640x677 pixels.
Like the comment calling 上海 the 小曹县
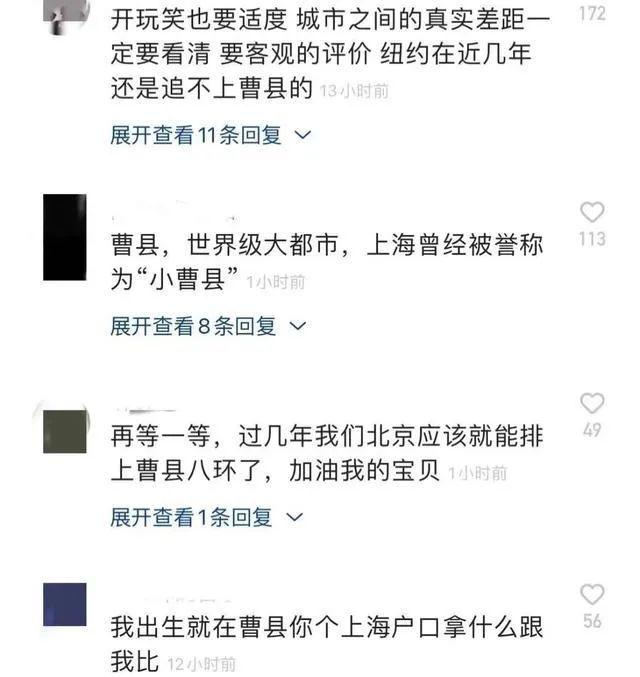[592, 212]
